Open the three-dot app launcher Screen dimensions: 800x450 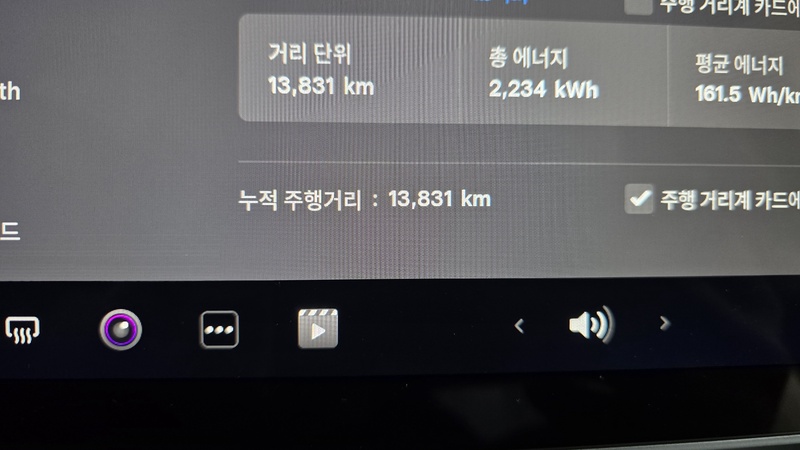pyautogui.click(x=219, y=328)
